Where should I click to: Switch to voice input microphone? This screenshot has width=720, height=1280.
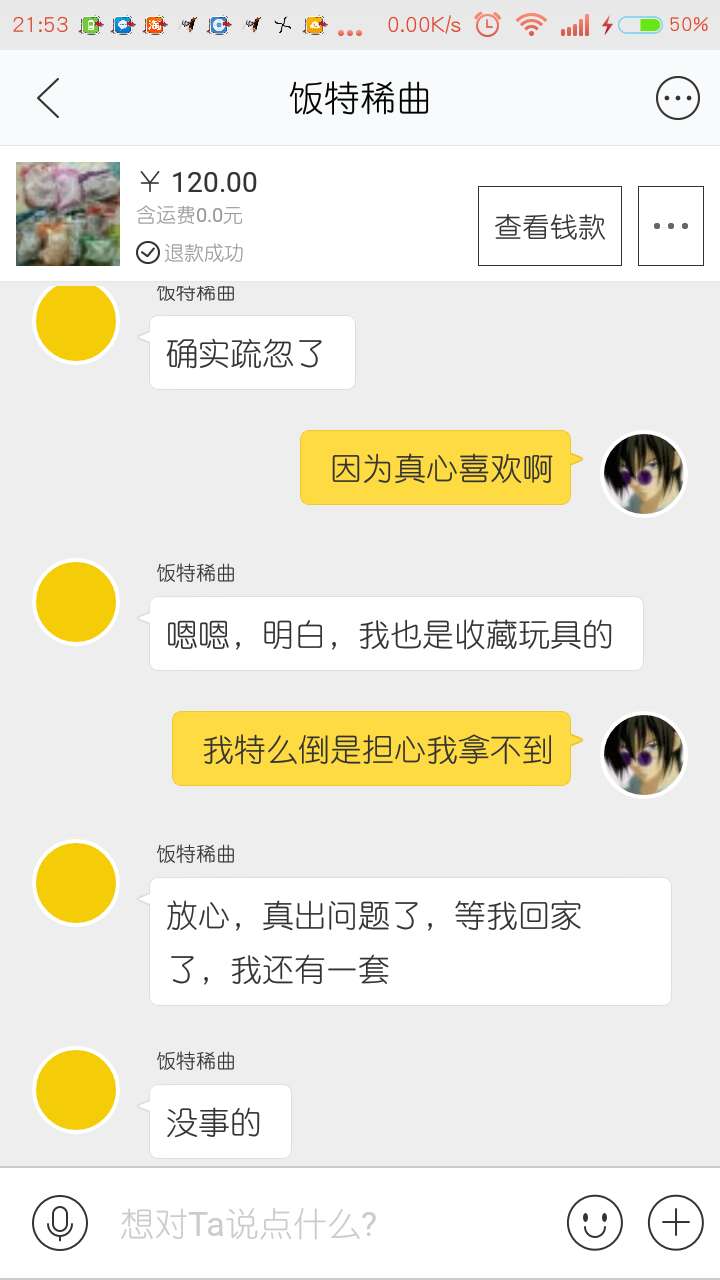[60, 1222]
